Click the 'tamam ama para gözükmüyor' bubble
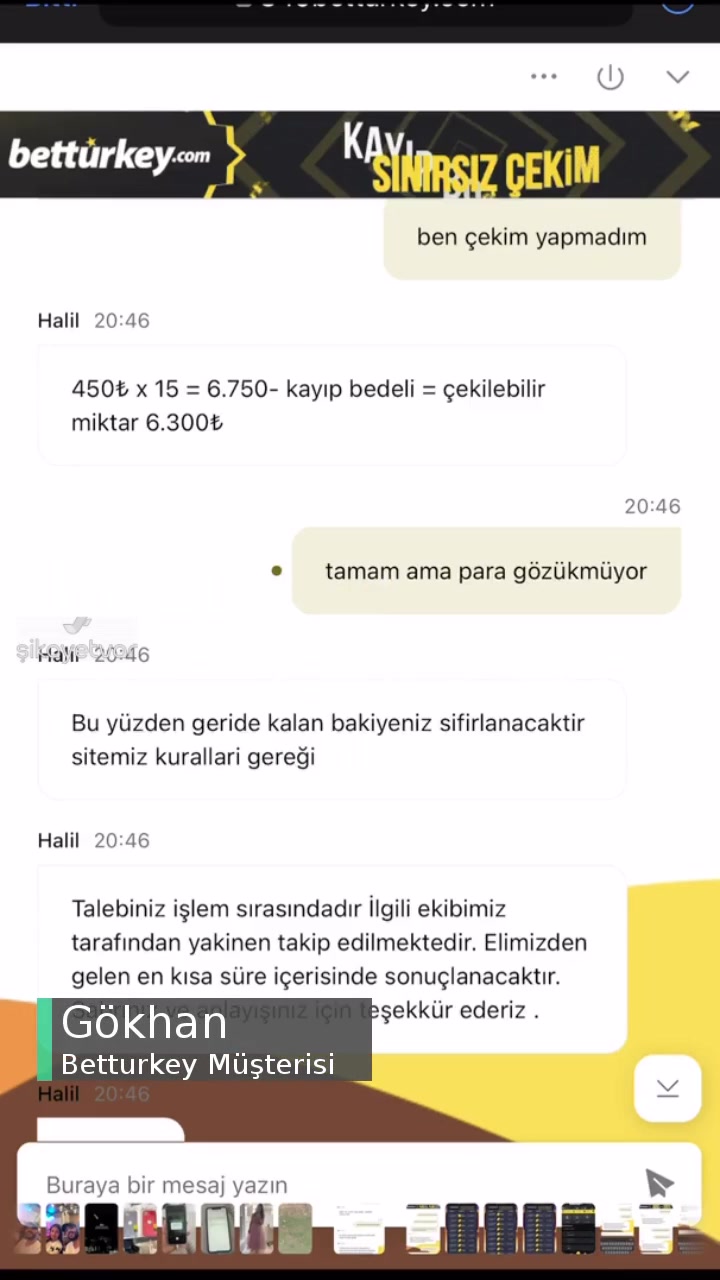Image resolution: width=720 pixels, height=1280 pixels. 485,570
